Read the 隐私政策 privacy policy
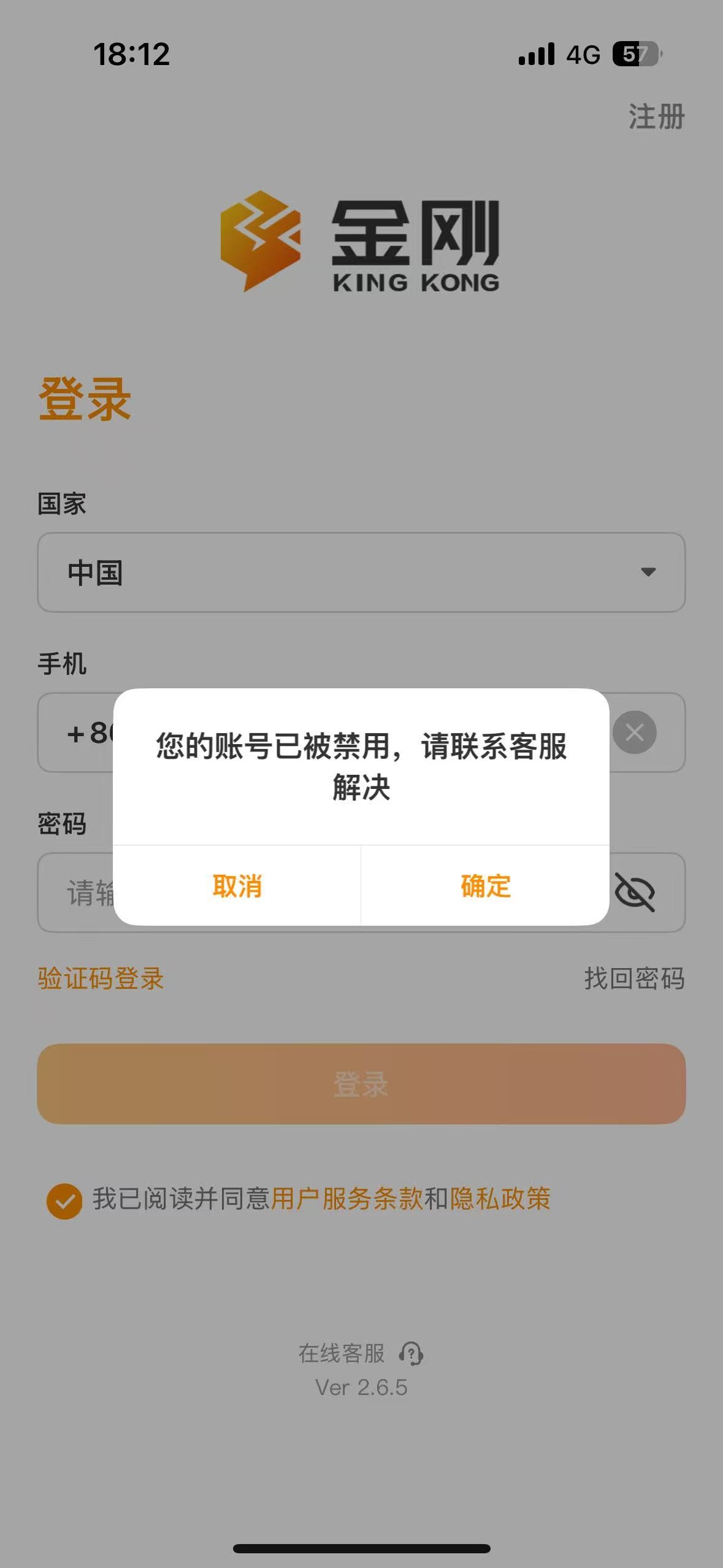The height and width of the screenshot is (1568, 723). [500, 1199]
